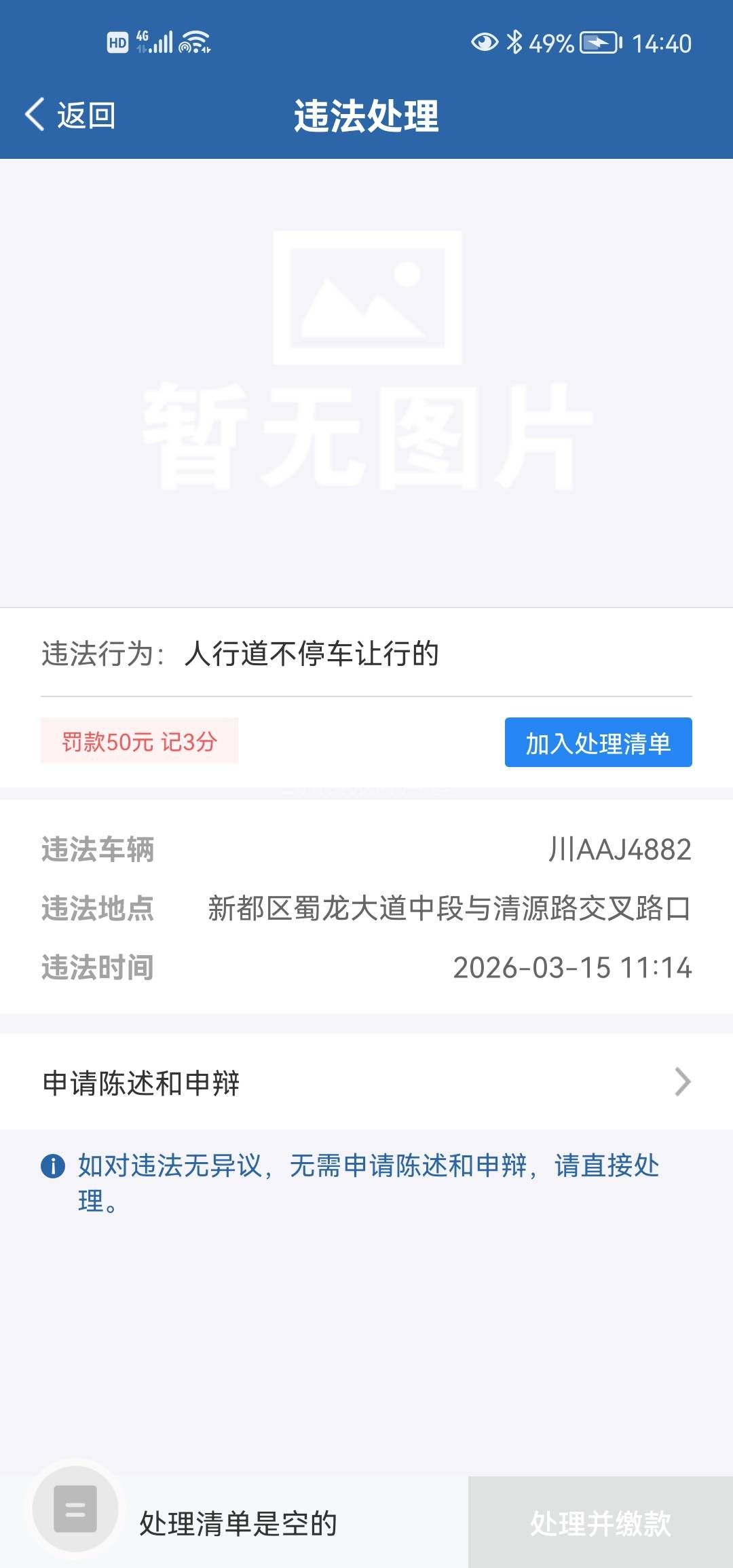Screen dimensions: 733x1568
Task: Tap the 处理并缴款 button
Action: point(600,1523)
